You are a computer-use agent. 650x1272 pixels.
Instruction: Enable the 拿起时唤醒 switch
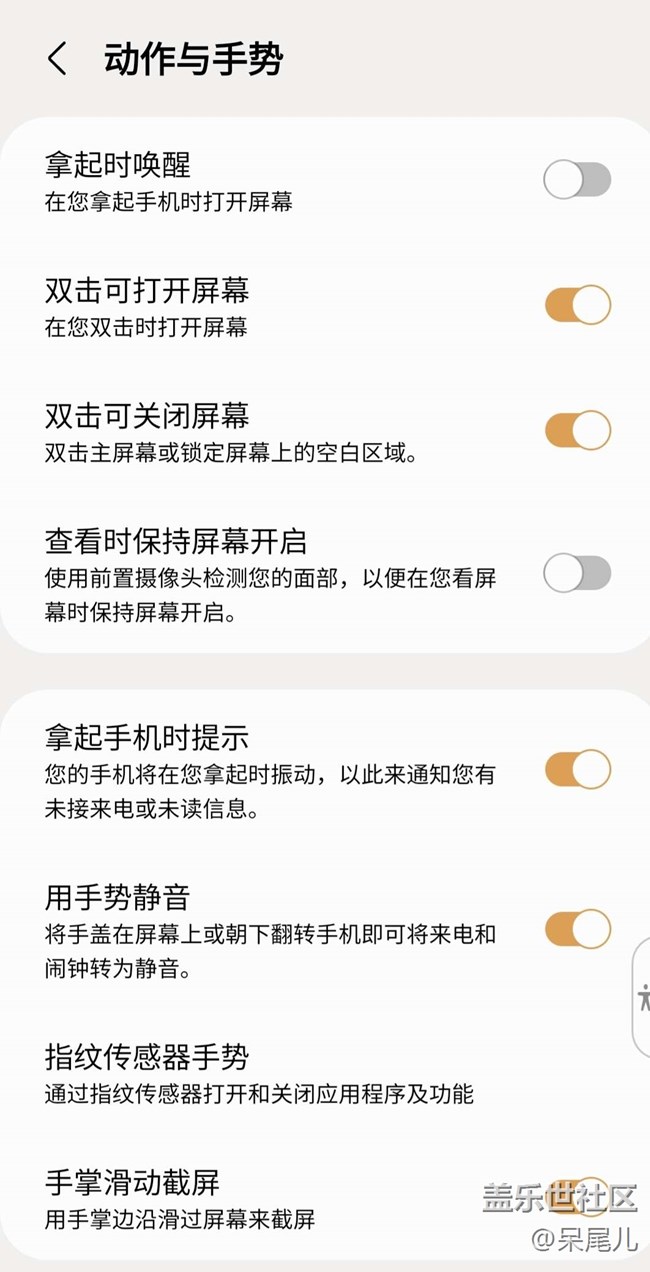click(x=577, y=180)
